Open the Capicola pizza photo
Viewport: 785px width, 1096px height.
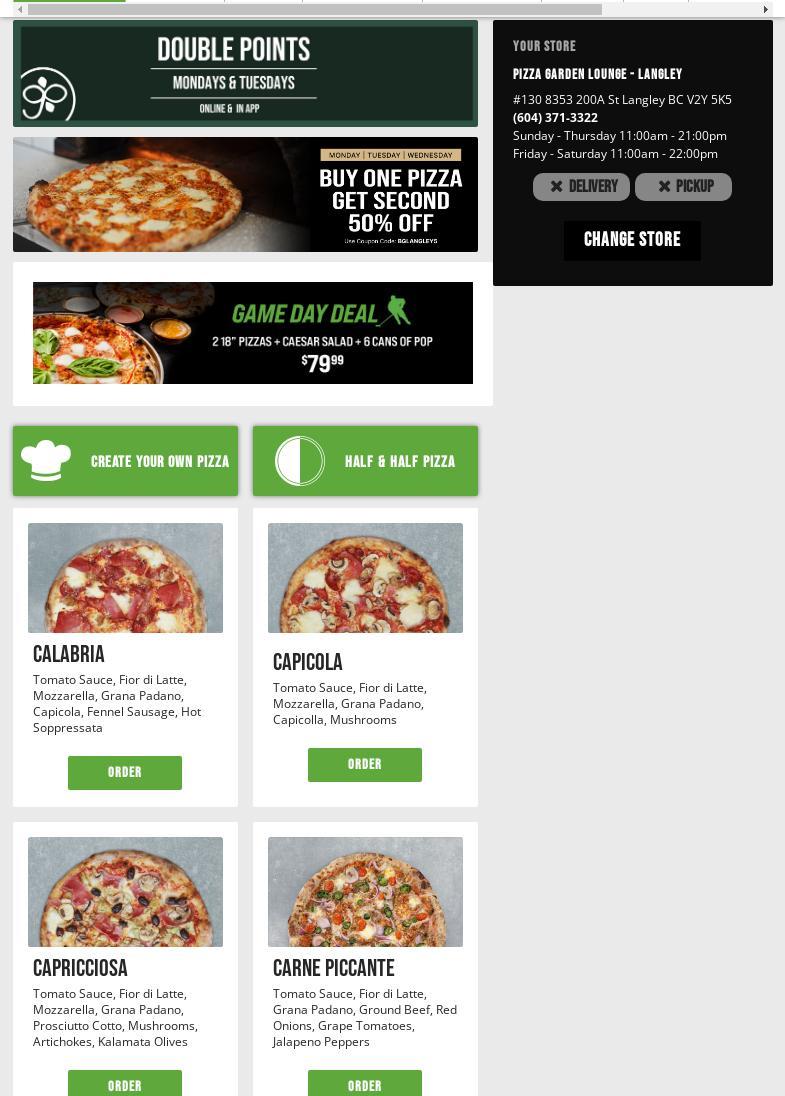(365, 578)
